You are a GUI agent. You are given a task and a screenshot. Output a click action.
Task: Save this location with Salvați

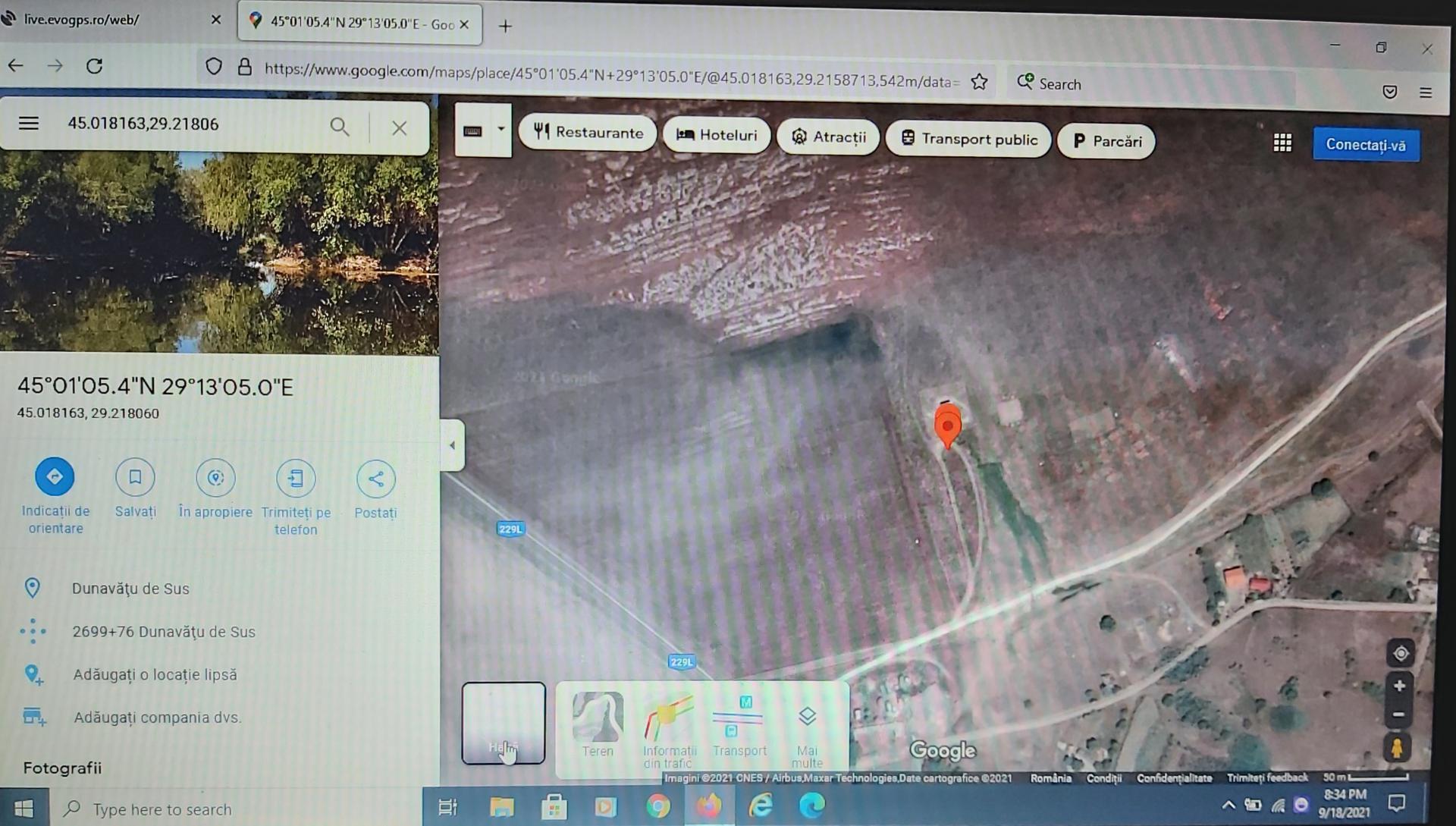pos(135,477)
